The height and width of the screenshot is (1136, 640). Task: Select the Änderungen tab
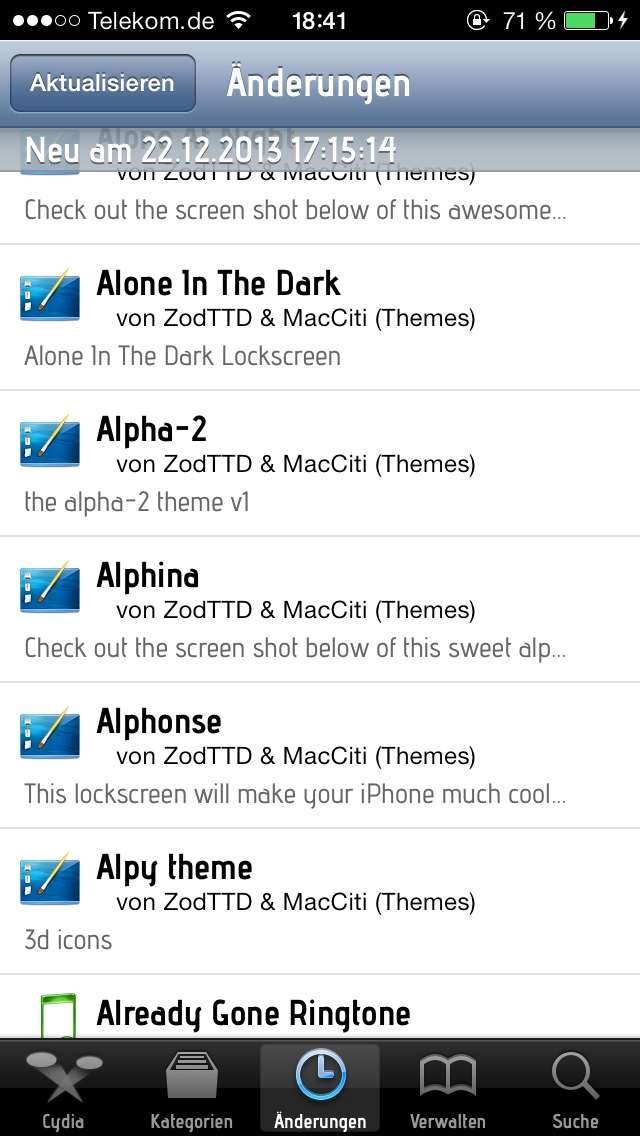pos(320,1090)
